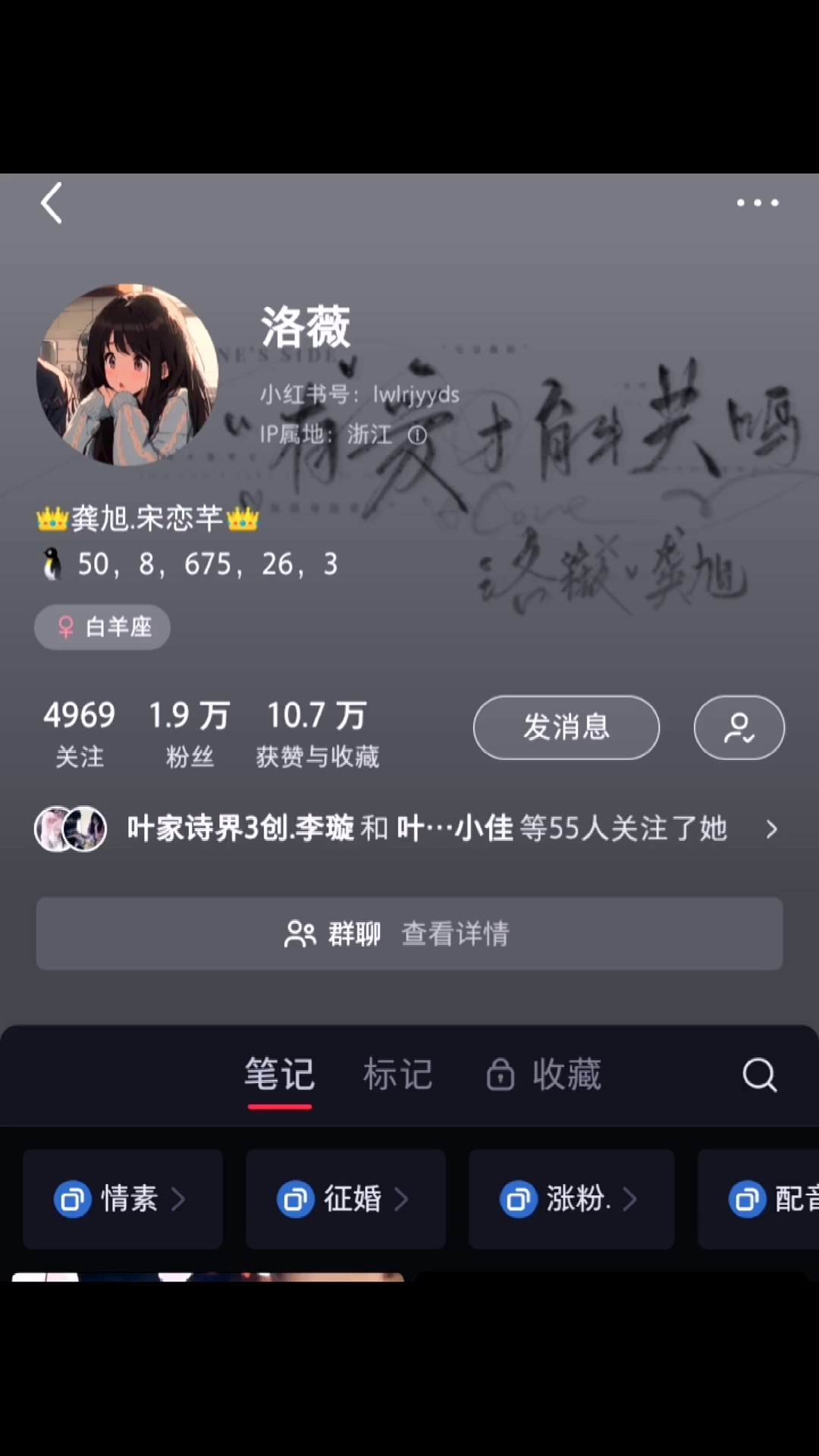Open the 涨粉 collection
The width and height of the screenshot is (819, 1456).
pos(570,1199)
